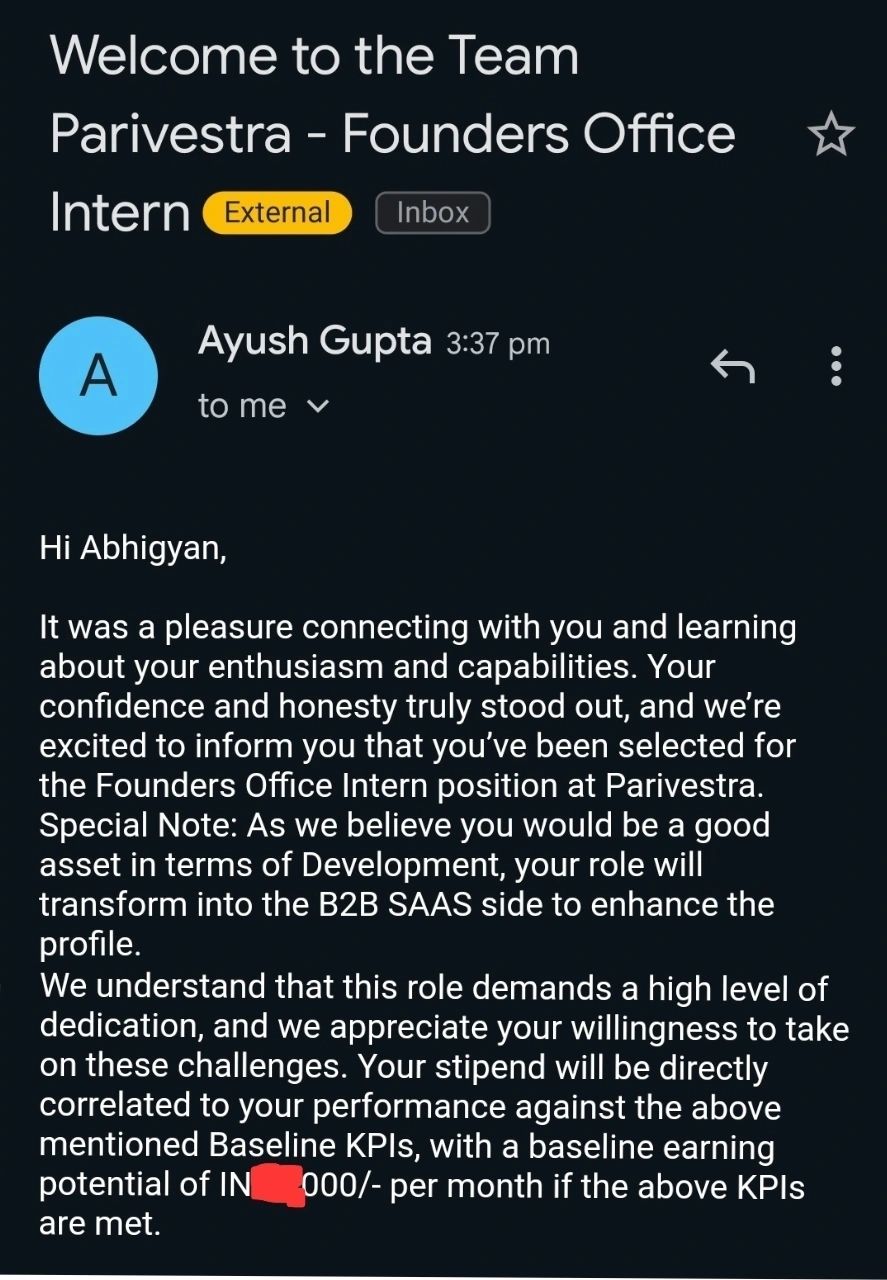Image resolution: width=887 pixels, height=1280 pixels.
Task: Tap the Inbox label chip
Action: 432,213
